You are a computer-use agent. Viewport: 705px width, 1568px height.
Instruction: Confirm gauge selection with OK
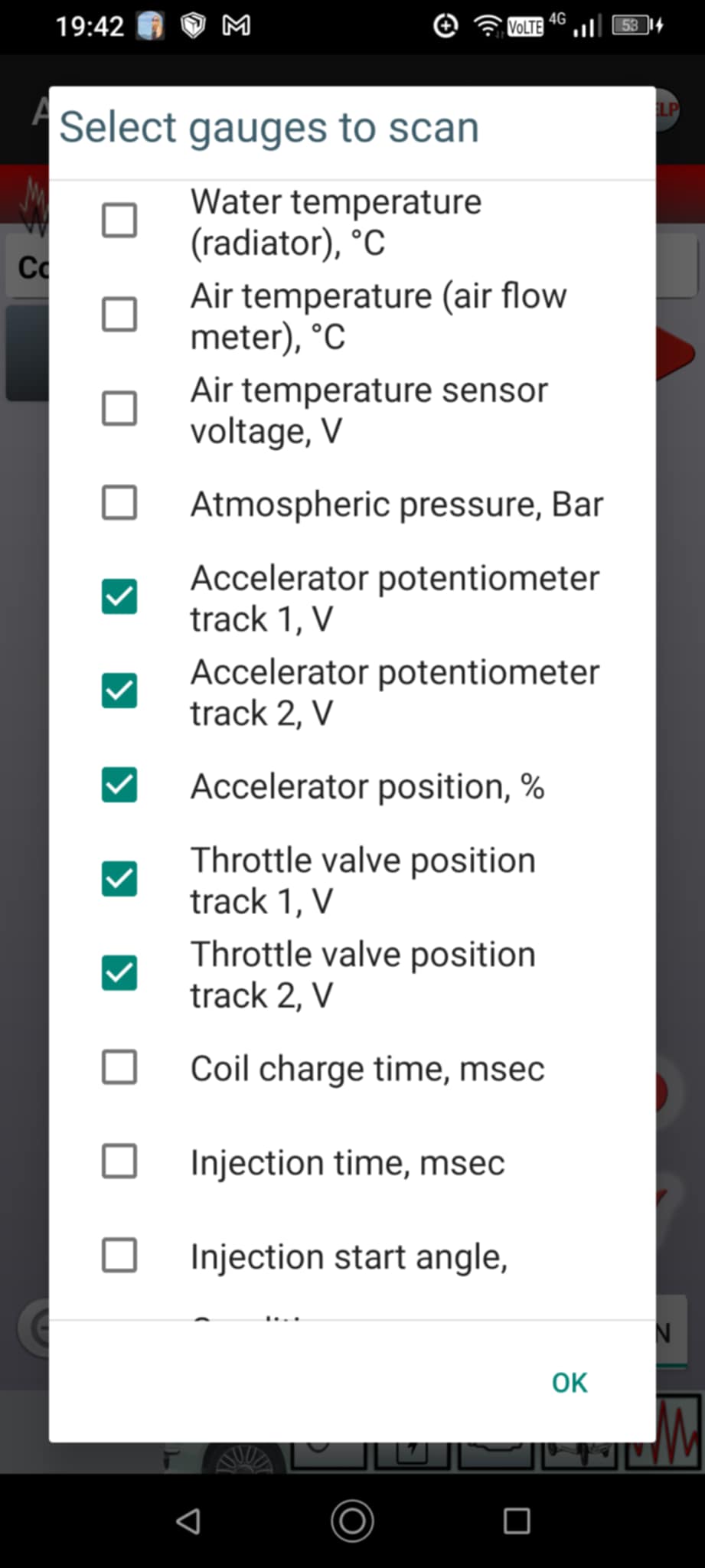click(570, 1383)
